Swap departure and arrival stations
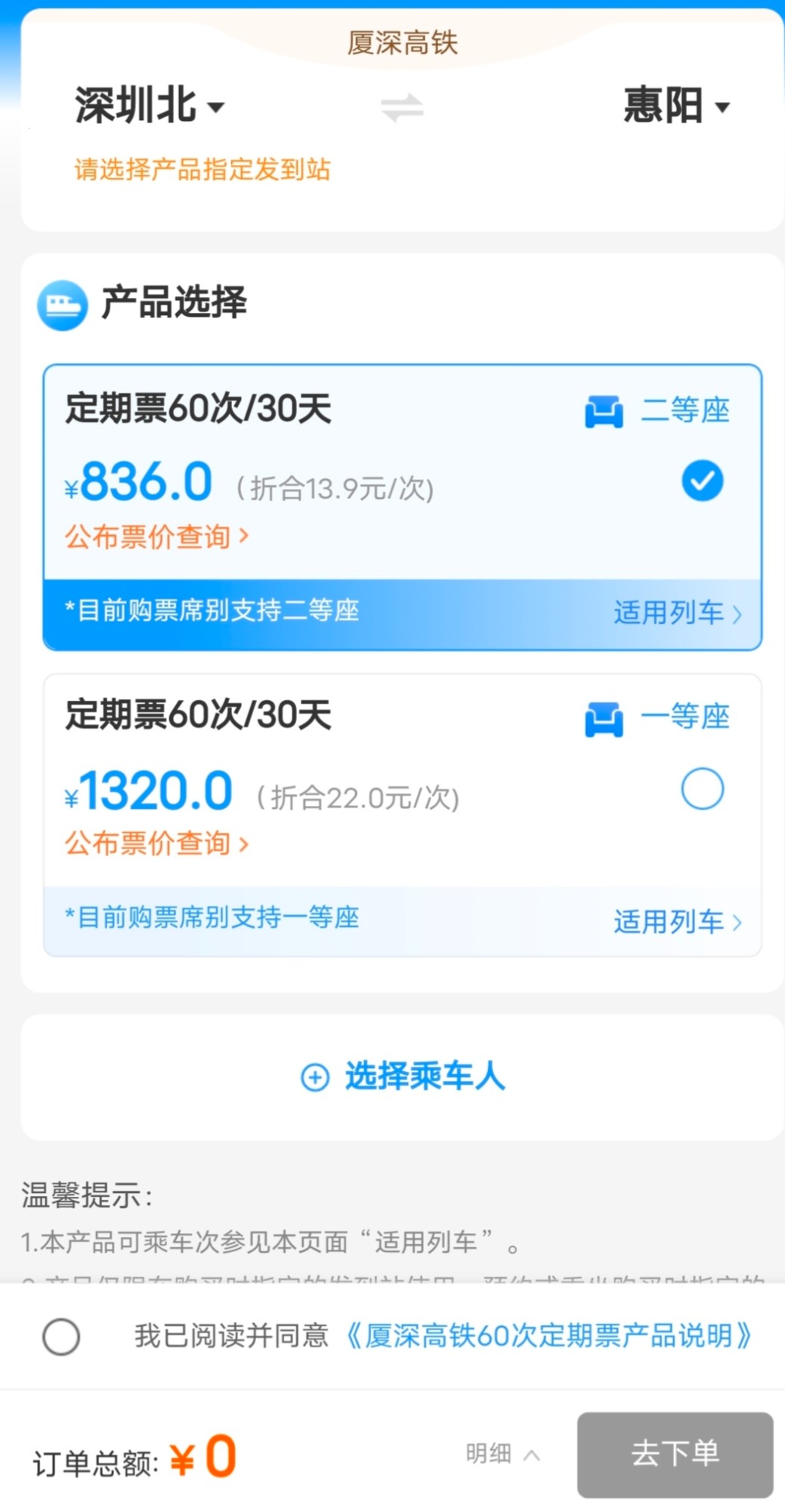Screen dimensions: 785x1512 pyautogui.click(x=402, y=107)
